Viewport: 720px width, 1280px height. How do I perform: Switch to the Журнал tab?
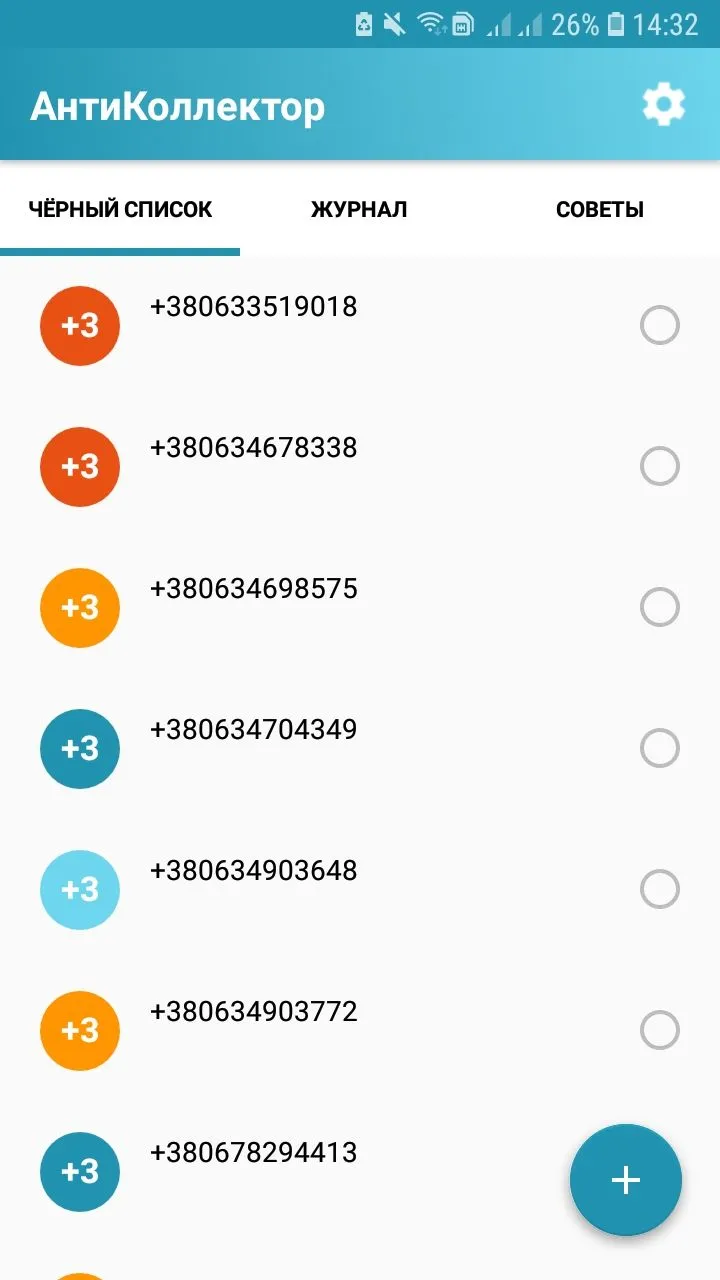359,210
